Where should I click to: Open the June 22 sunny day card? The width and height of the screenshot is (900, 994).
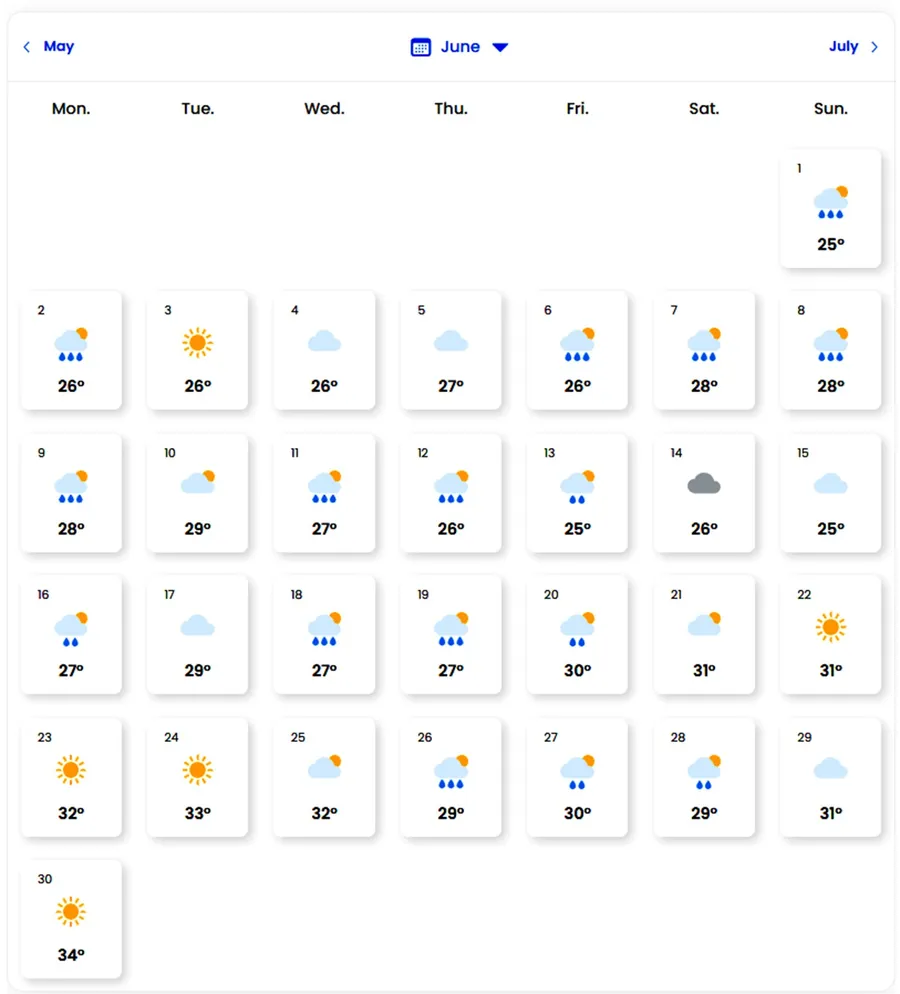[830, 634]
